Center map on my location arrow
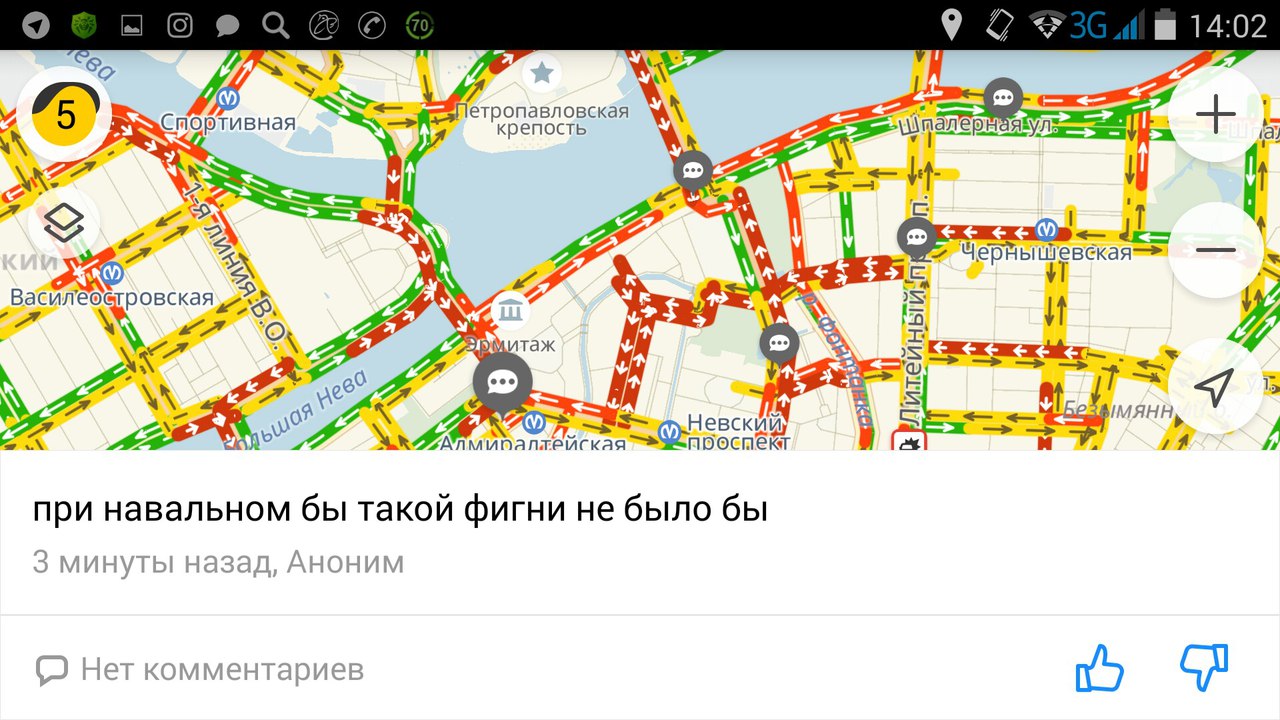1280x720 pixels. 1213,386
